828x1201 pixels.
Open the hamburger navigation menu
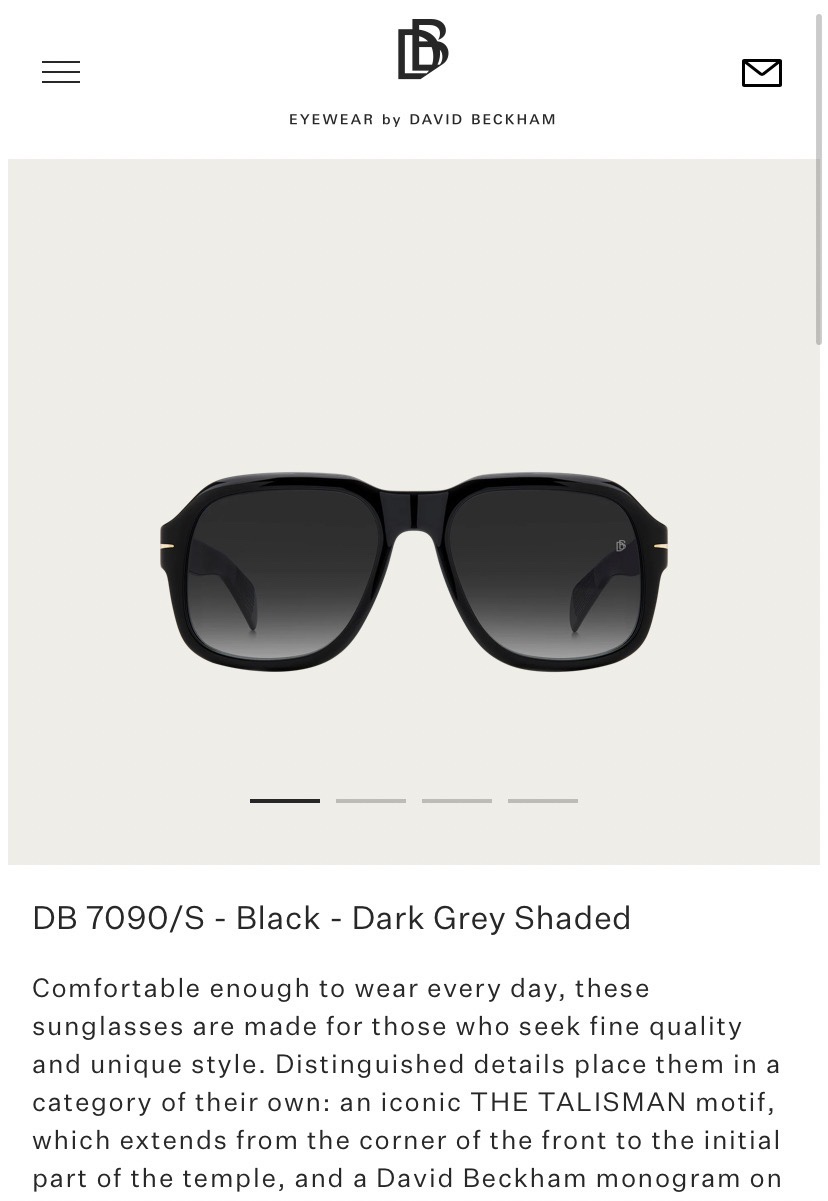point(61,72)
